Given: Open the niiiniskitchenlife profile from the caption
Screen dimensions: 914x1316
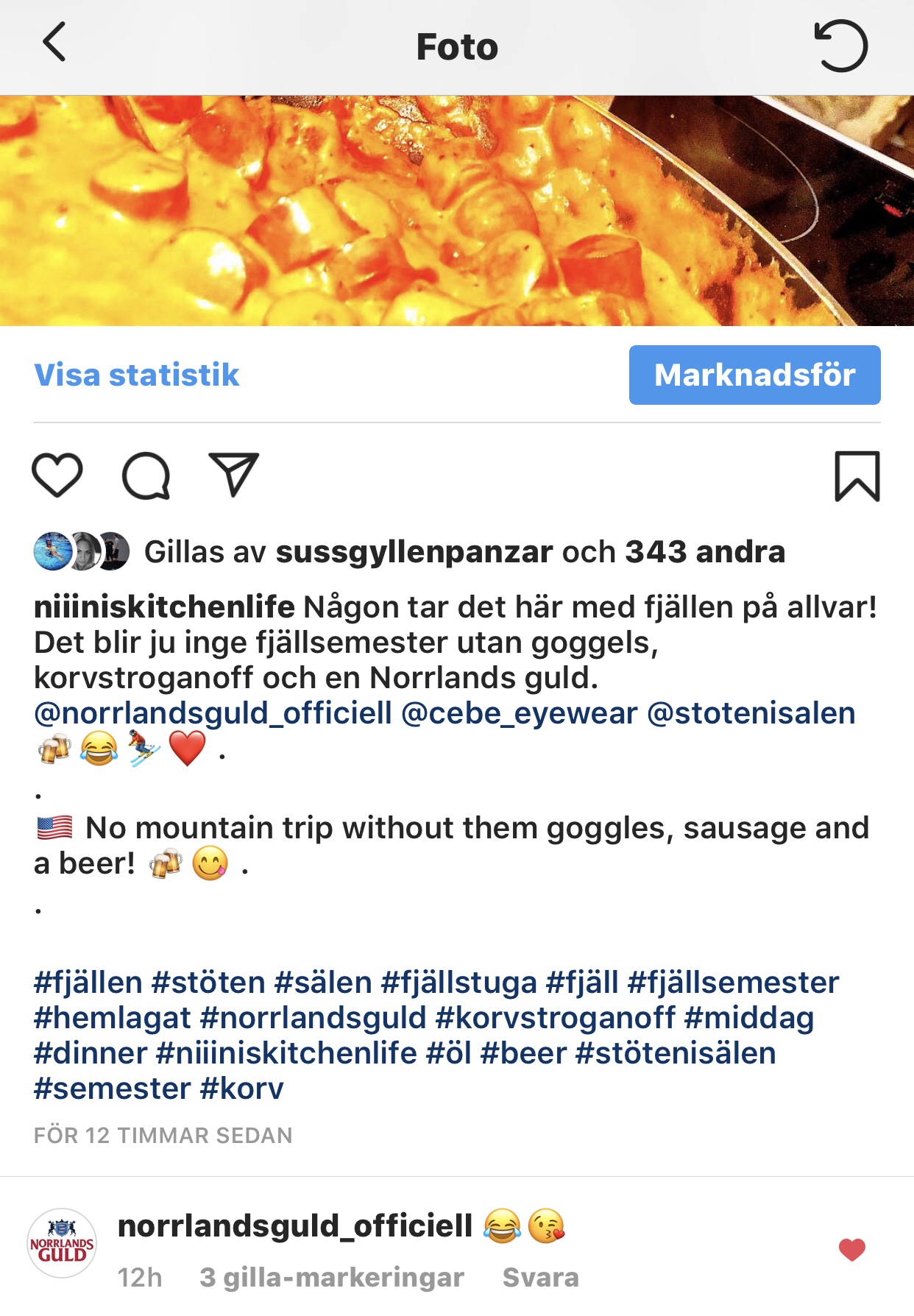Looking at the screenshot, I should point(164,607).
